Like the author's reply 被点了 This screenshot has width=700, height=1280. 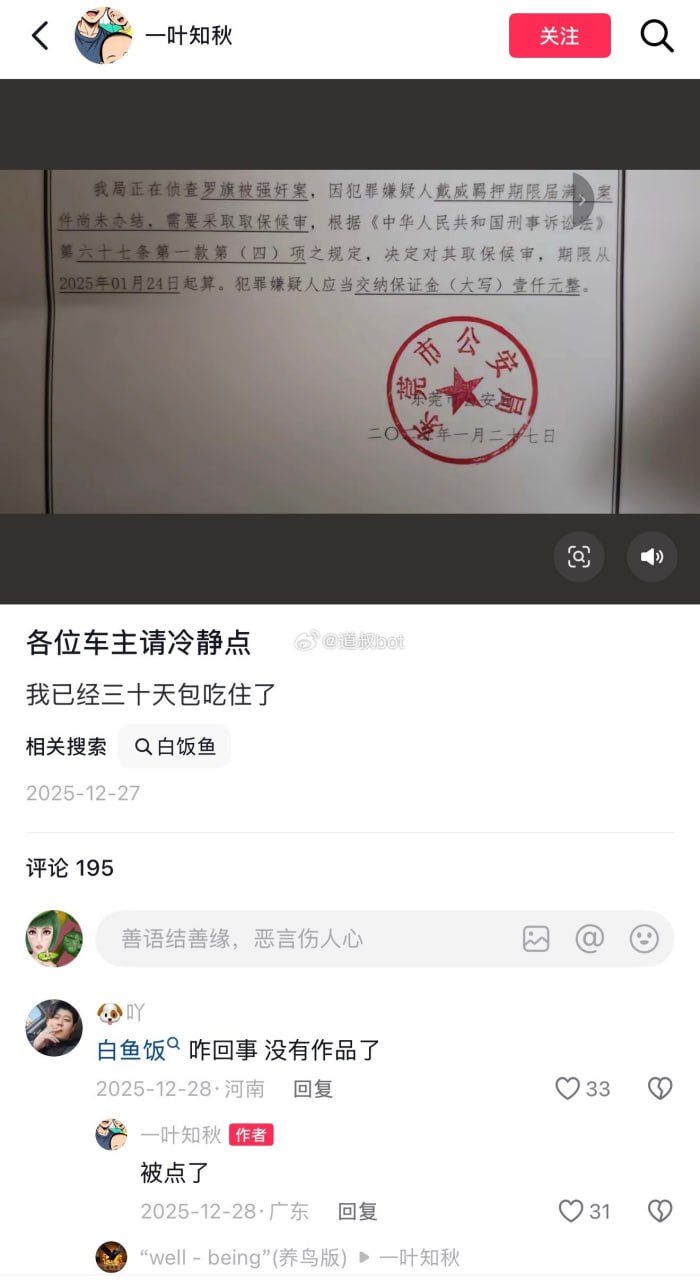[x=571, y=1211]
